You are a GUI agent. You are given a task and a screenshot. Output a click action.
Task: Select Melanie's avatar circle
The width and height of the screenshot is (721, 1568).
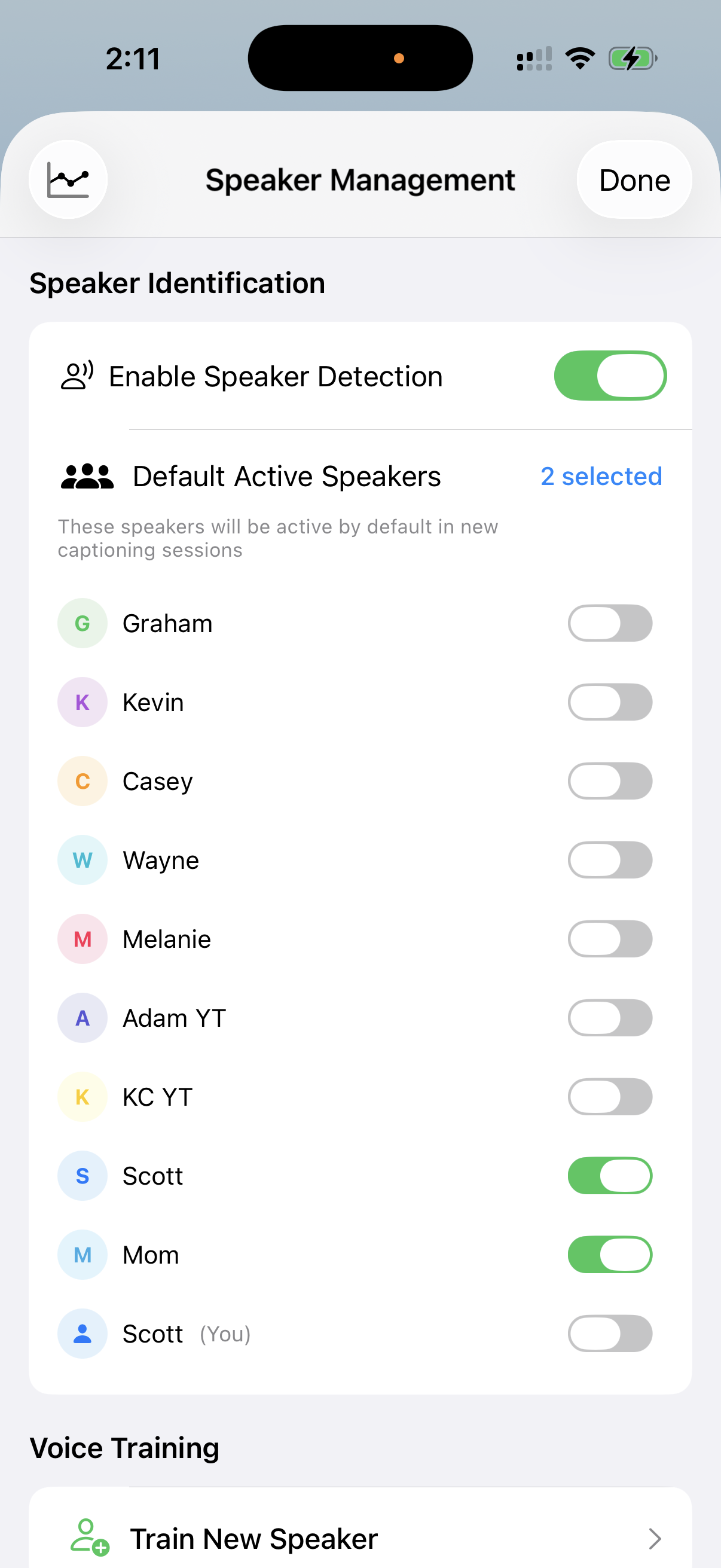point(82,939)
